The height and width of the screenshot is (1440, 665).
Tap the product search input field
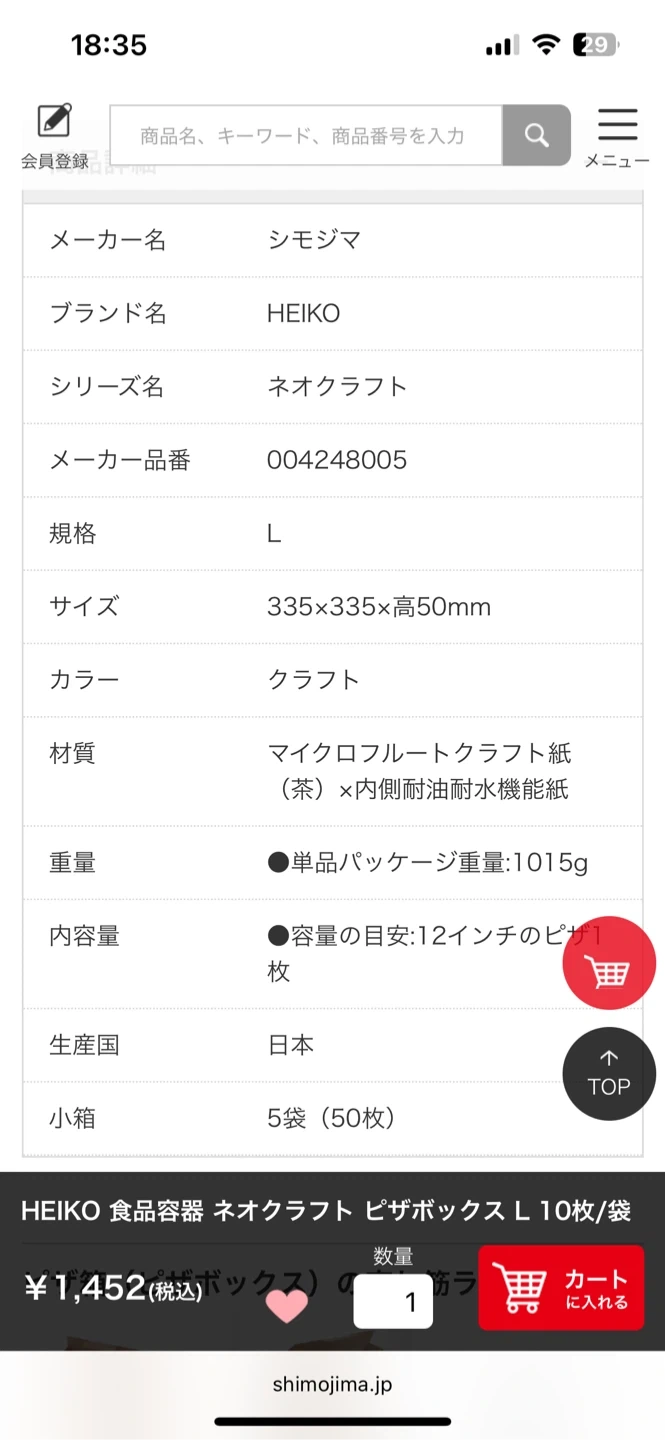(305, 135)
